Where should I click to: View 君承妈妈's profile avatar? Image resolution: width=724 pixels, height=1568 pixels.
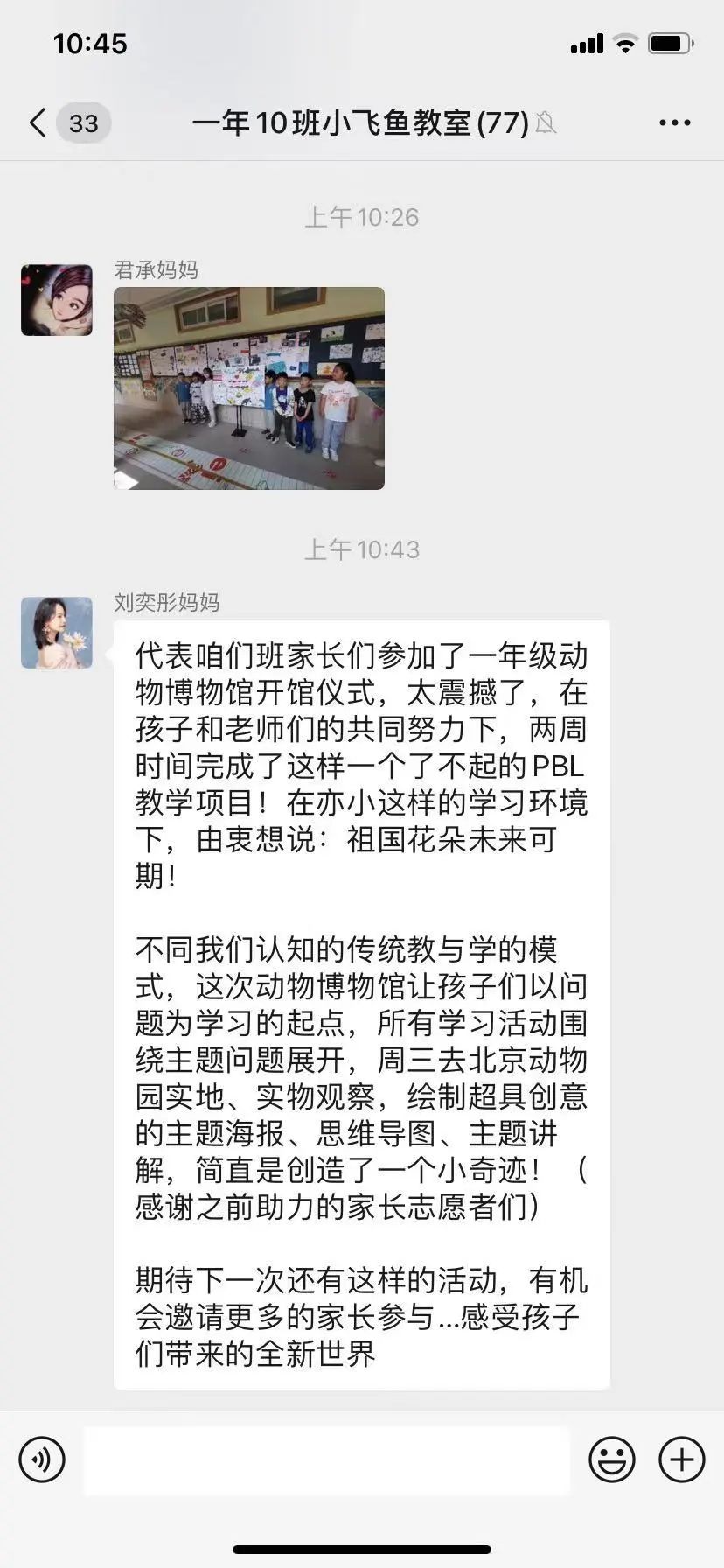tap(57, 300)
